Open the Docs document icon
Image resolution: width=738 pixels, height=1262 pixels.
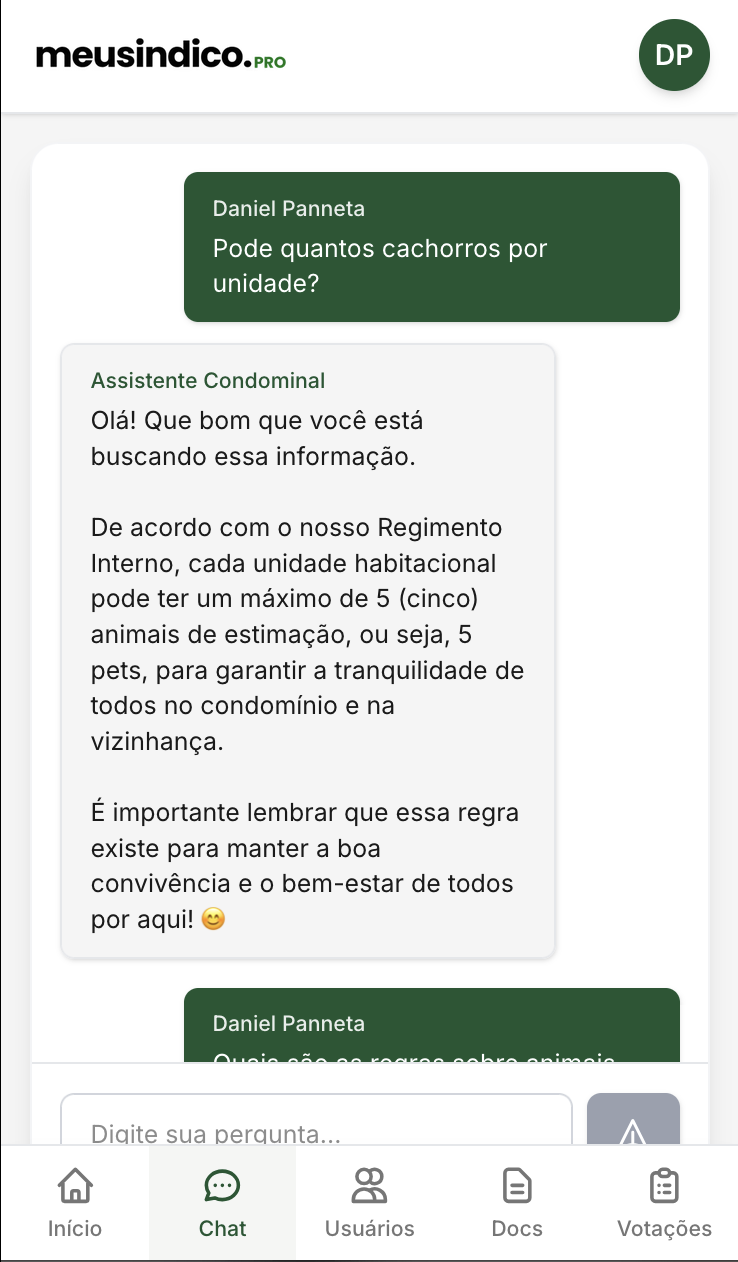point(516,1186)
